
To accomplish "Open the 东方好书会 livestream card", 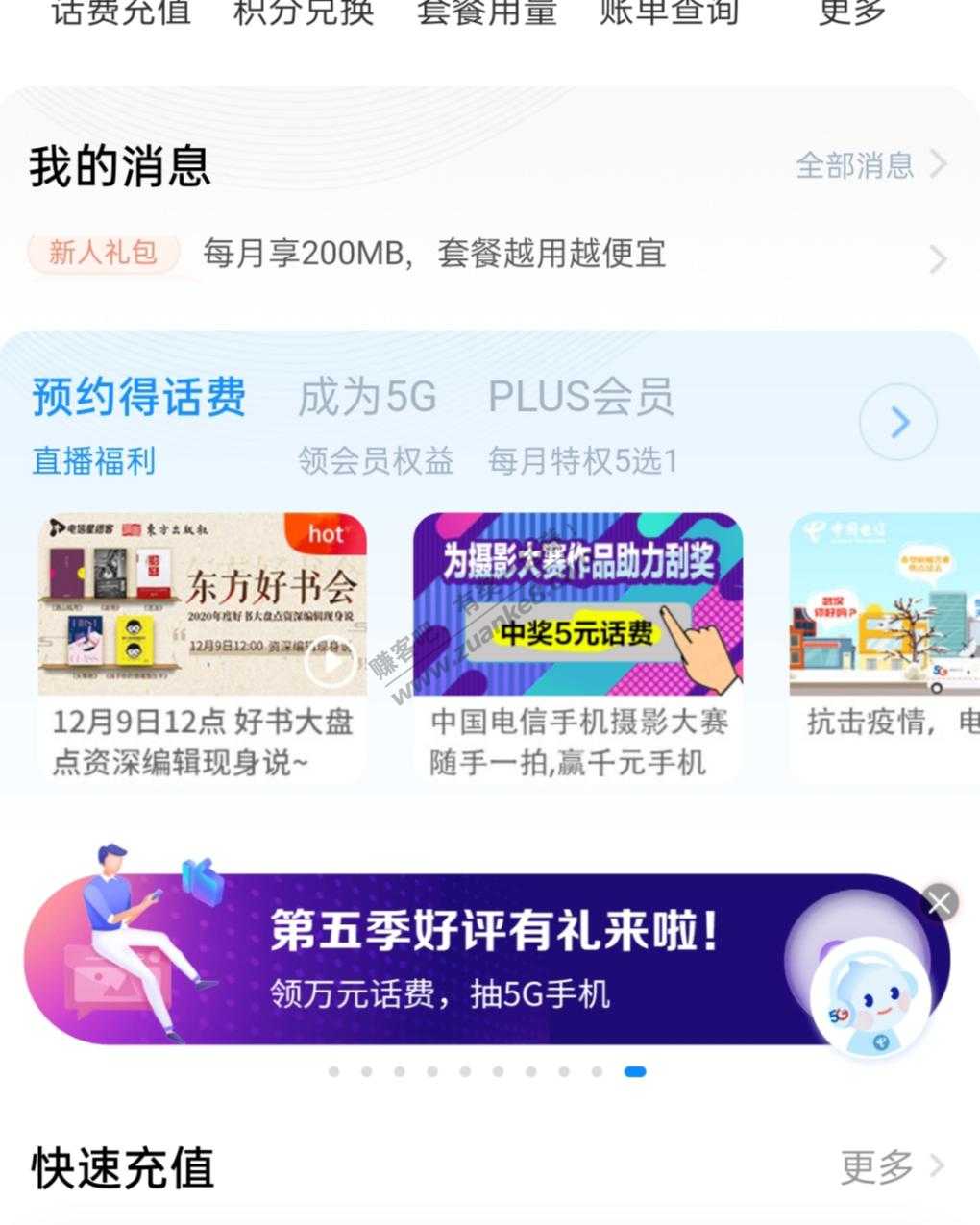I will click(203, 644).
